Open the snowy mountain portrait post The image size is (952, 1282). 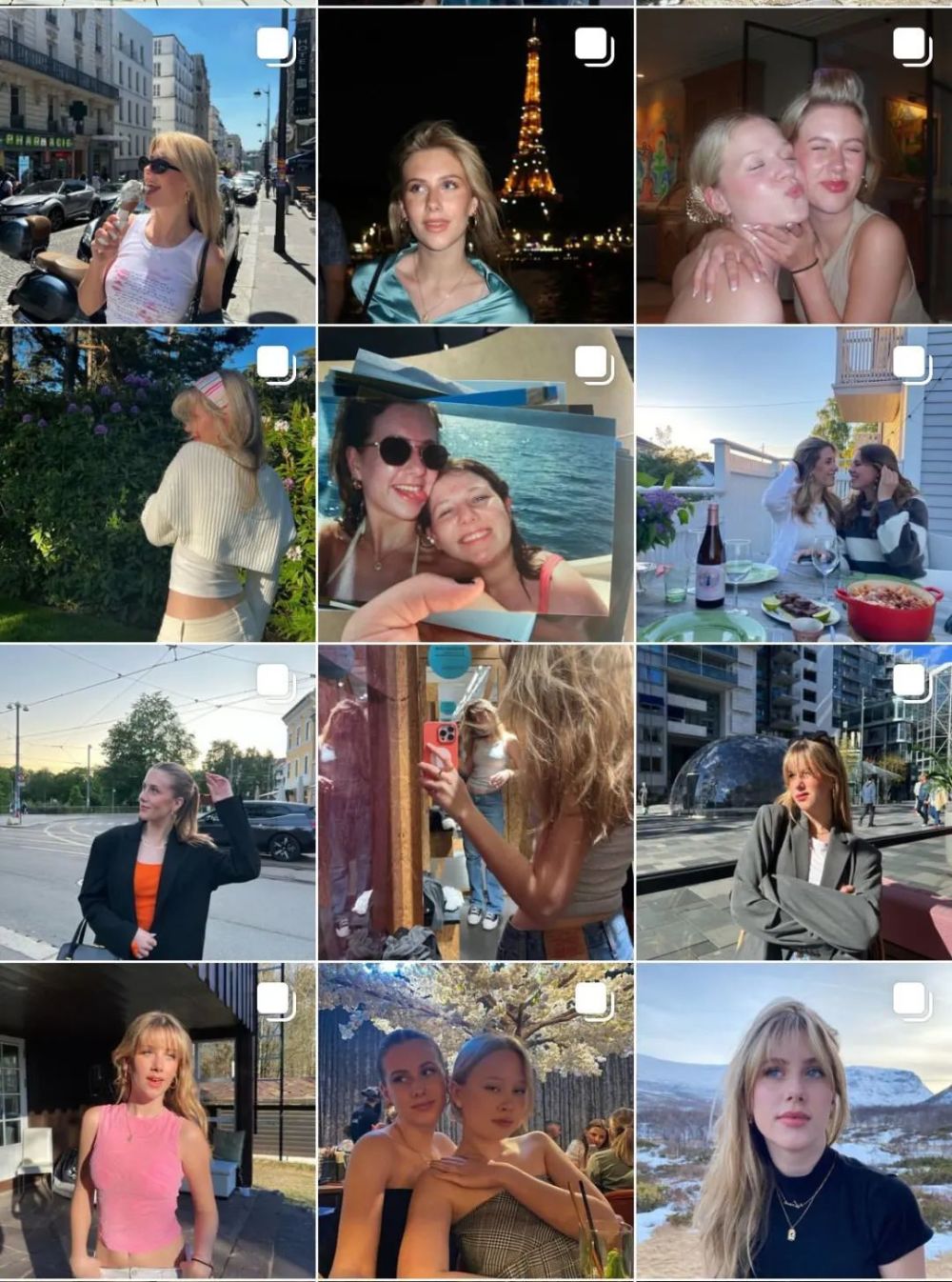pyautogui.click(x=794, y=1120)
